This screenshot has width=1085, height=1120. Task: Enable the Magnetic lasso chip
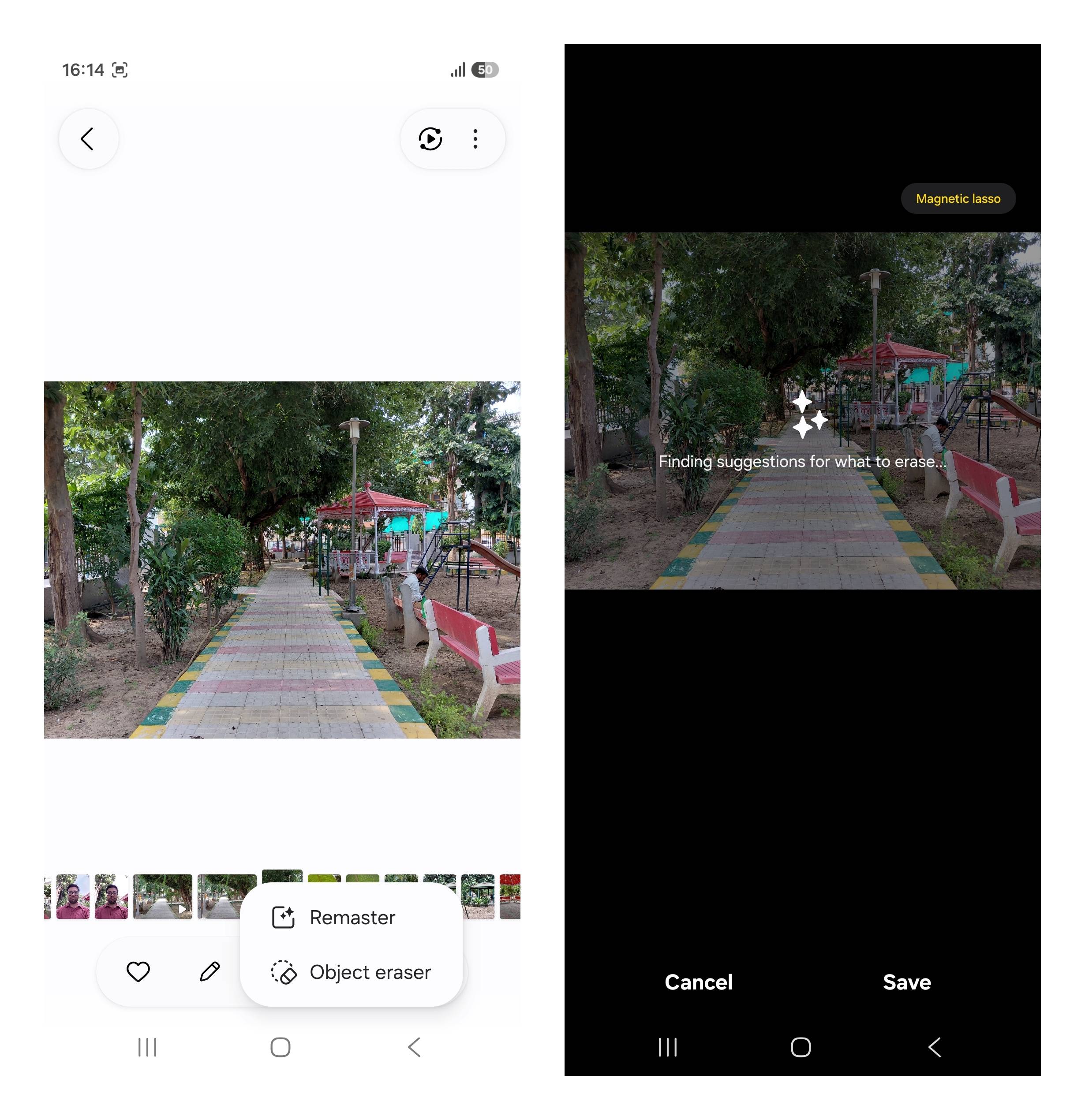958,199
